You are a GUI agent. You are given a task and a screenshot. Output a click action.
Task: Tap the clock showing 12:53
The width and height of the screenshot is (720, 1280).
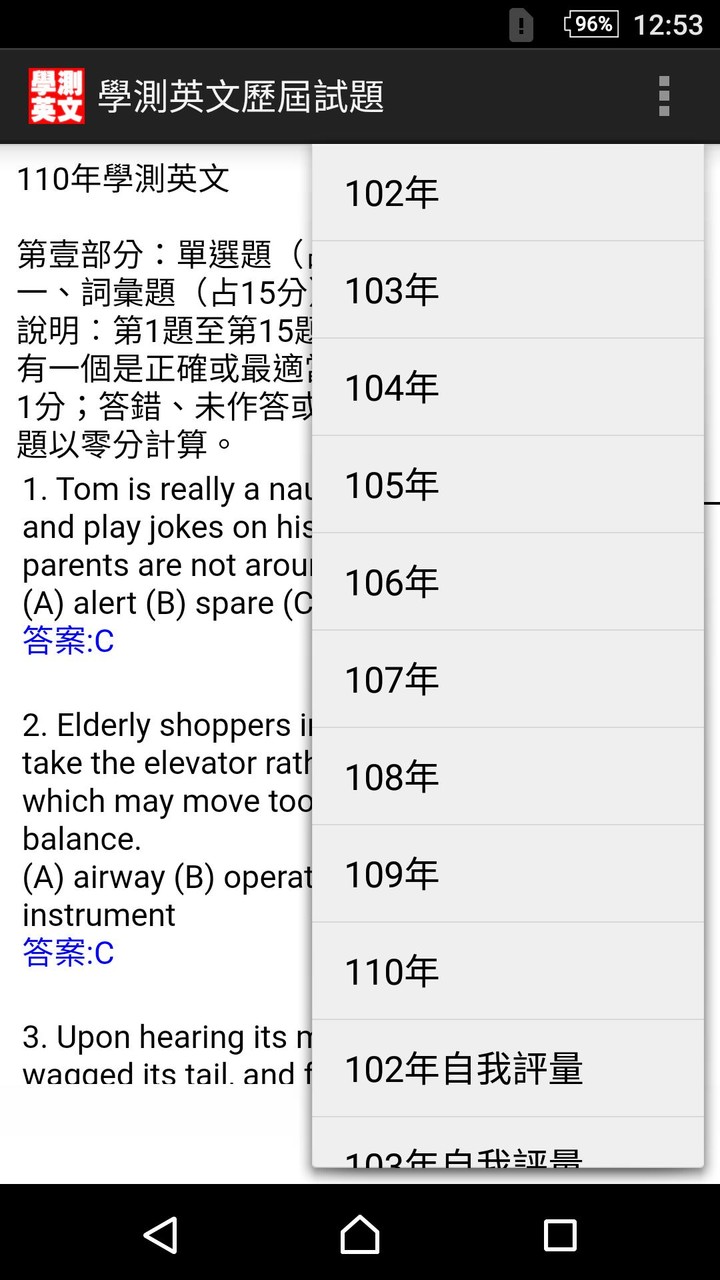point(668,27)
